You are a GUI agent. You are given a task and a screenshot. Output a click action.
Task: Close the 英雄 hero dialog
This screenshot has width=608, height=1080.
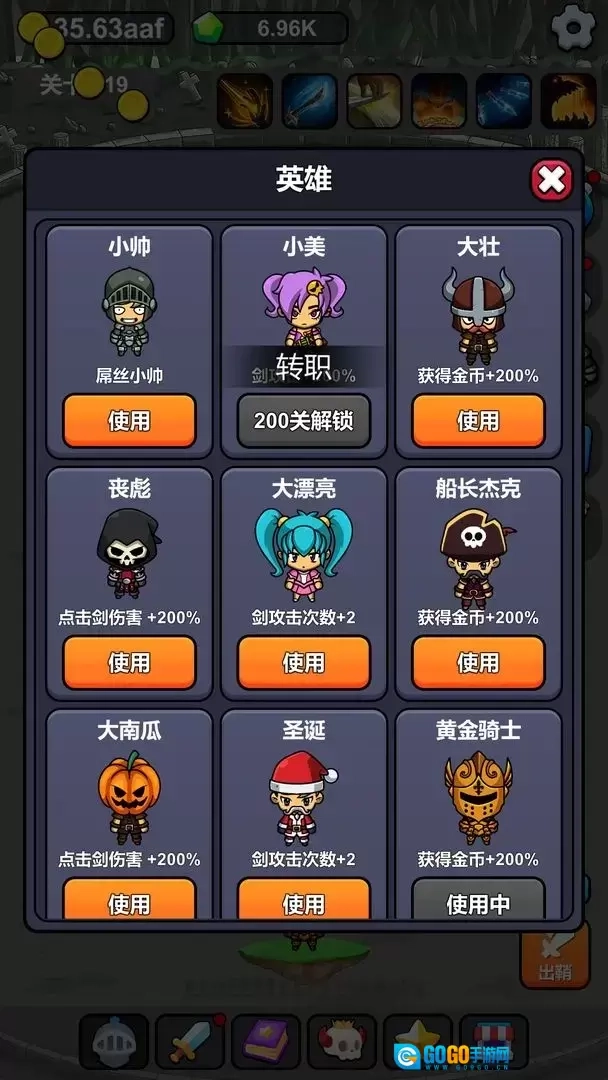551,181
